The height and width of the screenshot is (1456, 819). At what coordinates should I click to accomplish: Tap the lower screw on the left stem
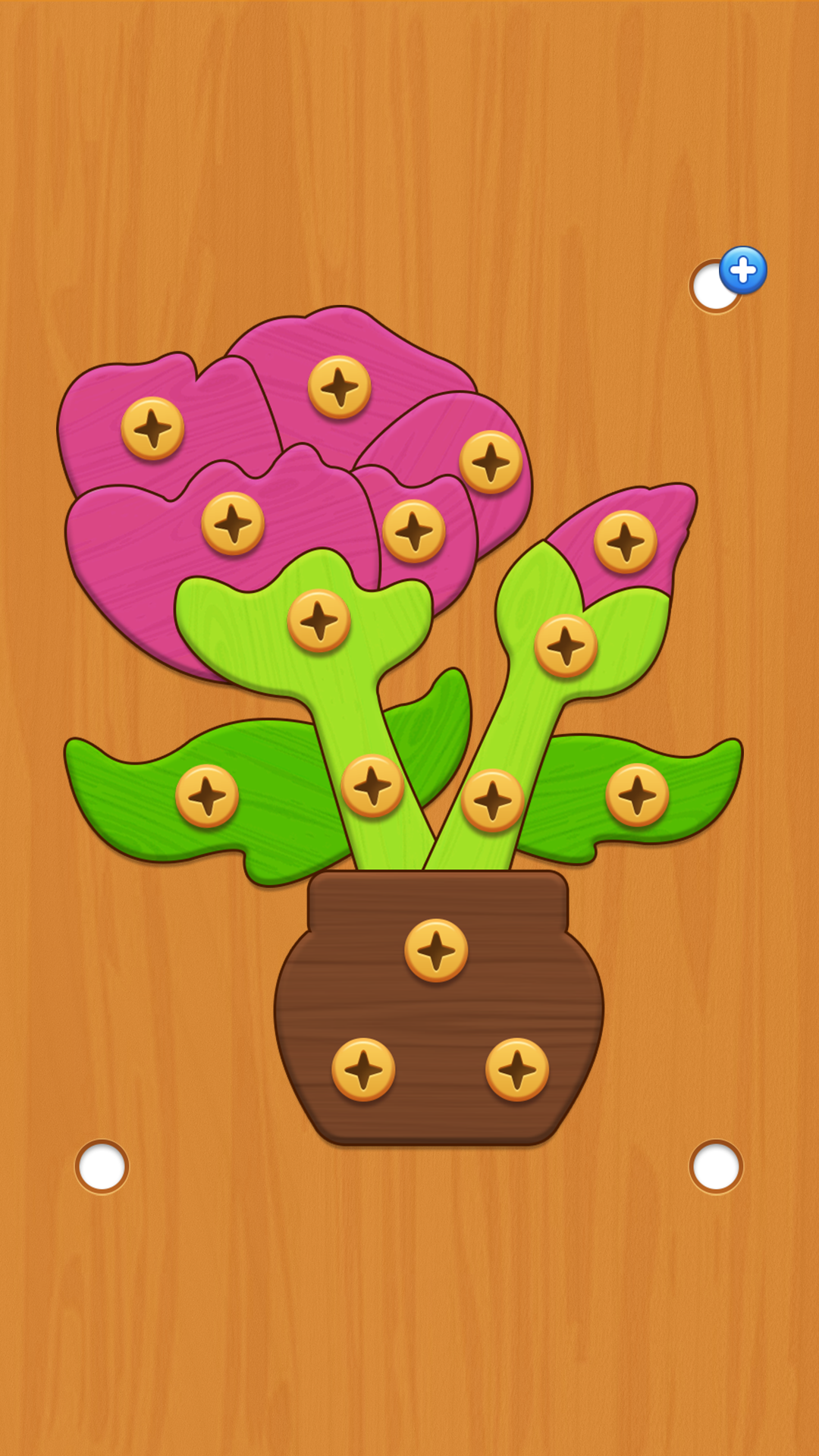tap(372, 786)
